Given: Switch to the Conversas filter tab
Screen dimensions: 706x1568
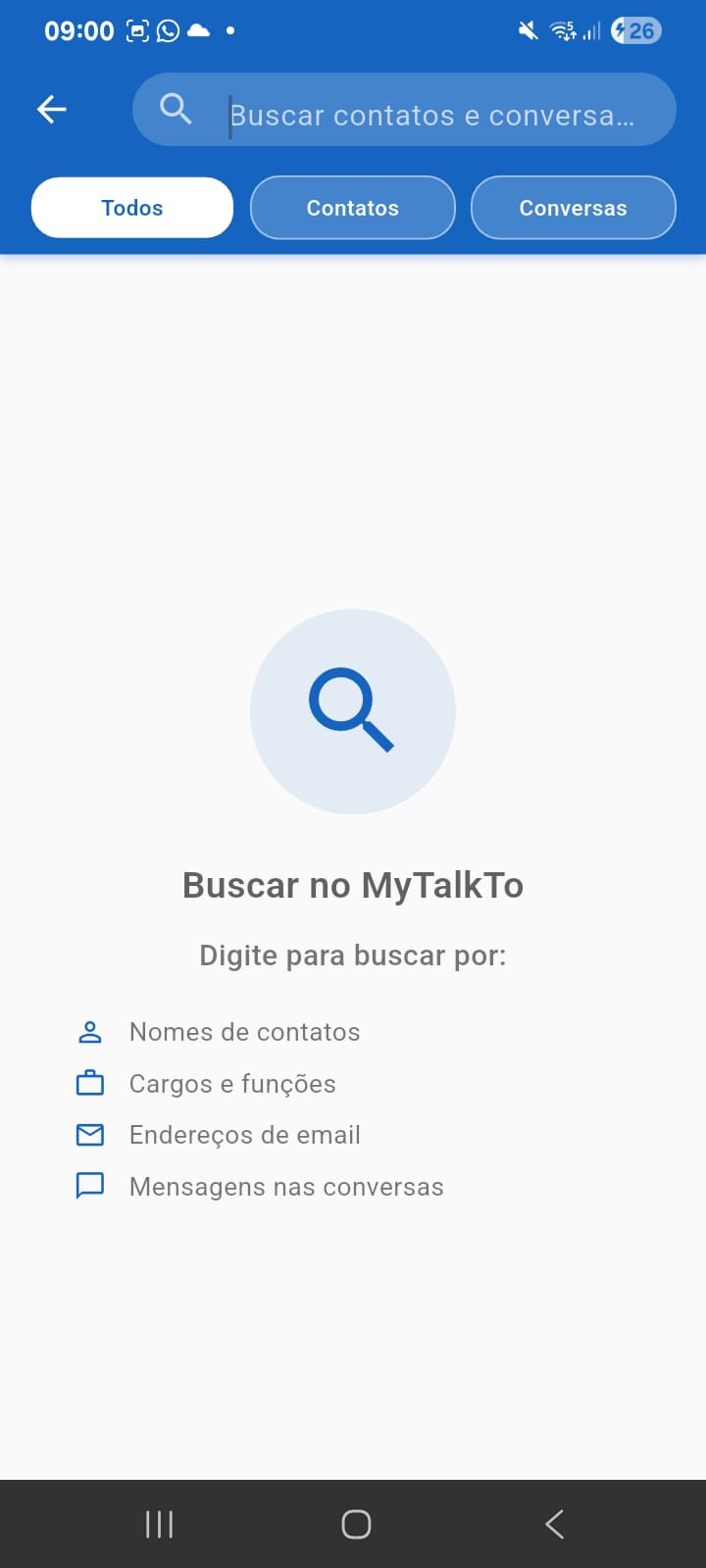Looking at the screenshot, I should tap(573, 207).
